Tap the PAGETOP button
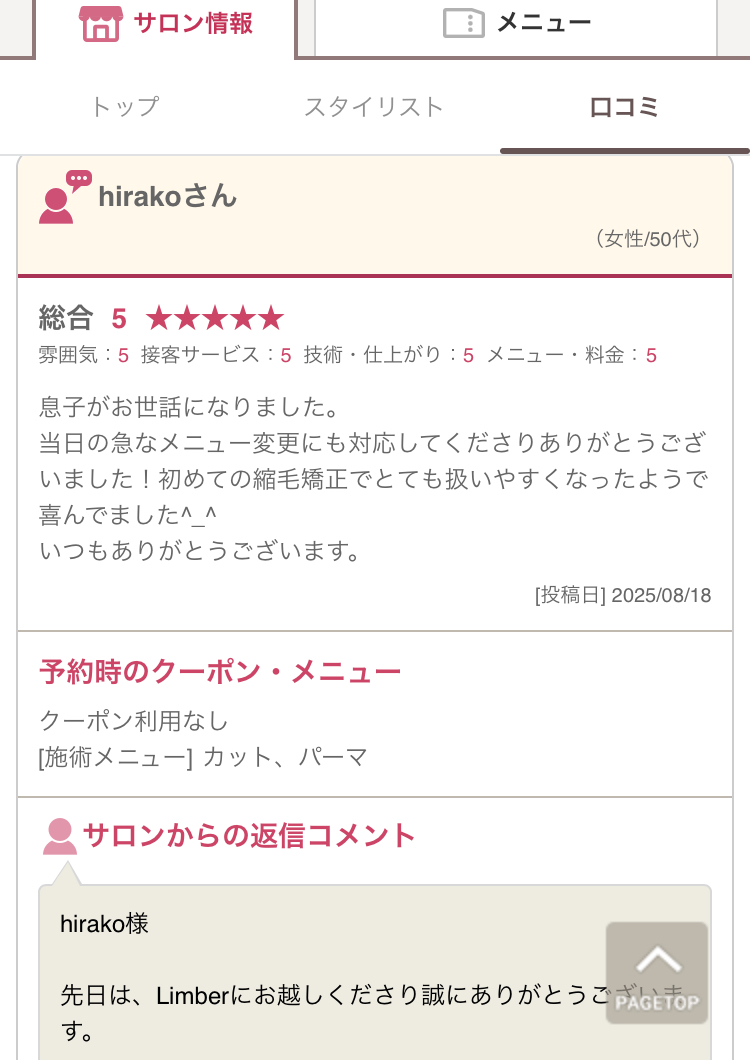750x1060 pixels. click(x=656, y=973)
